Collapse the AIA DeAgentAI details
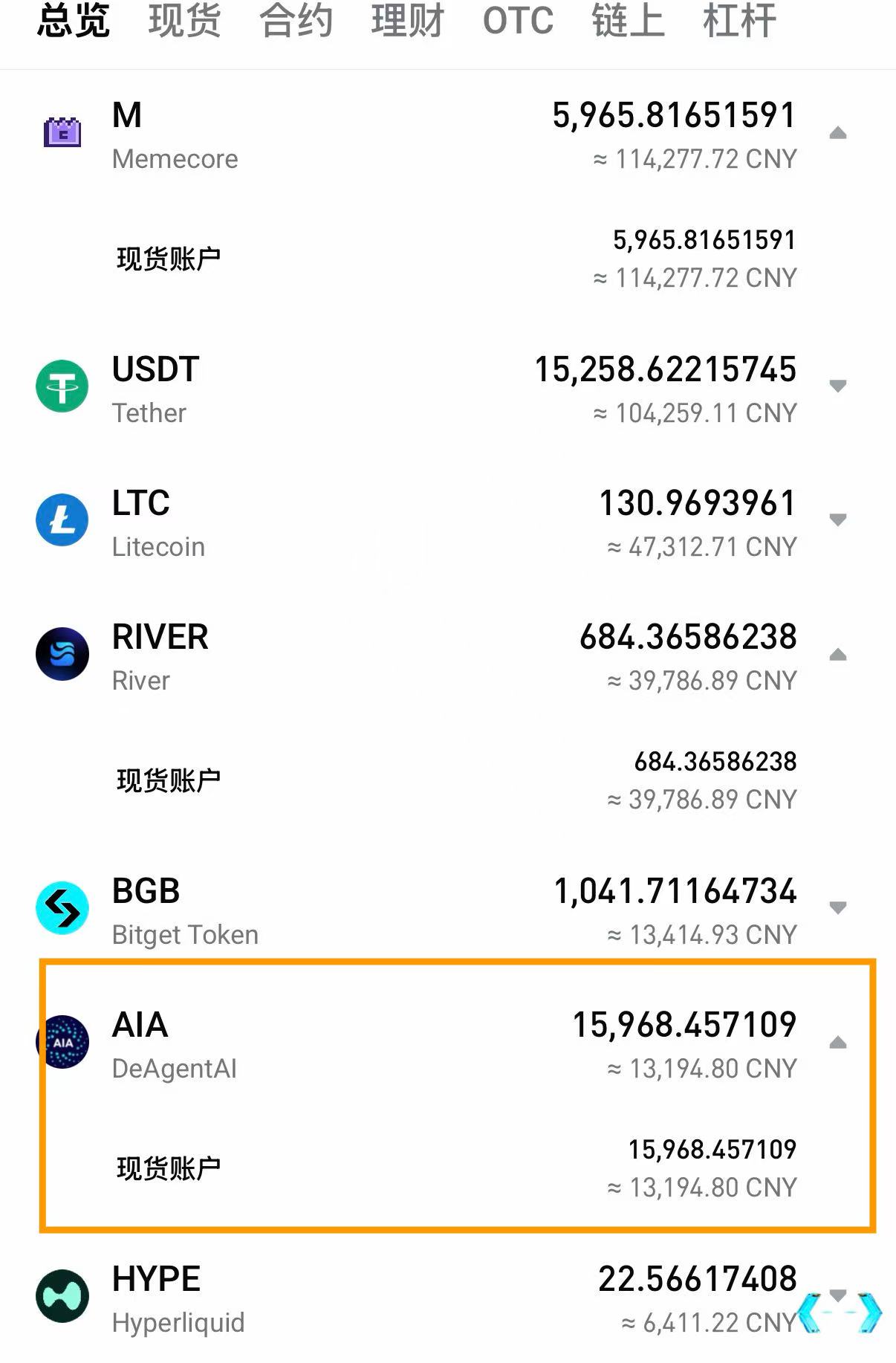The image size is (896, 1363). [x=837, y=1043]
